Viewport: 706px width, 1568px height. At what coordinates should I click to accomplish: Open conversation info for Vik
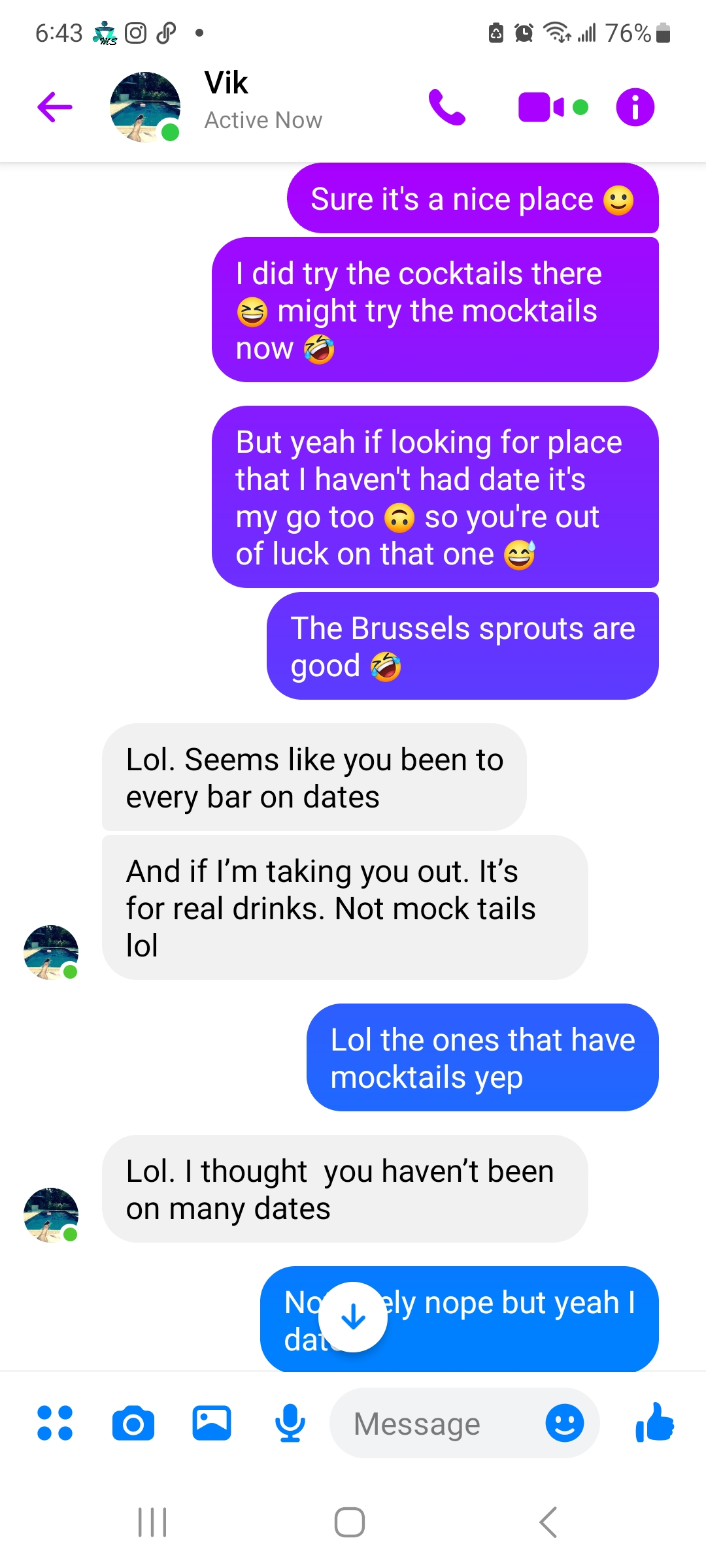click(x=635, y=107)
